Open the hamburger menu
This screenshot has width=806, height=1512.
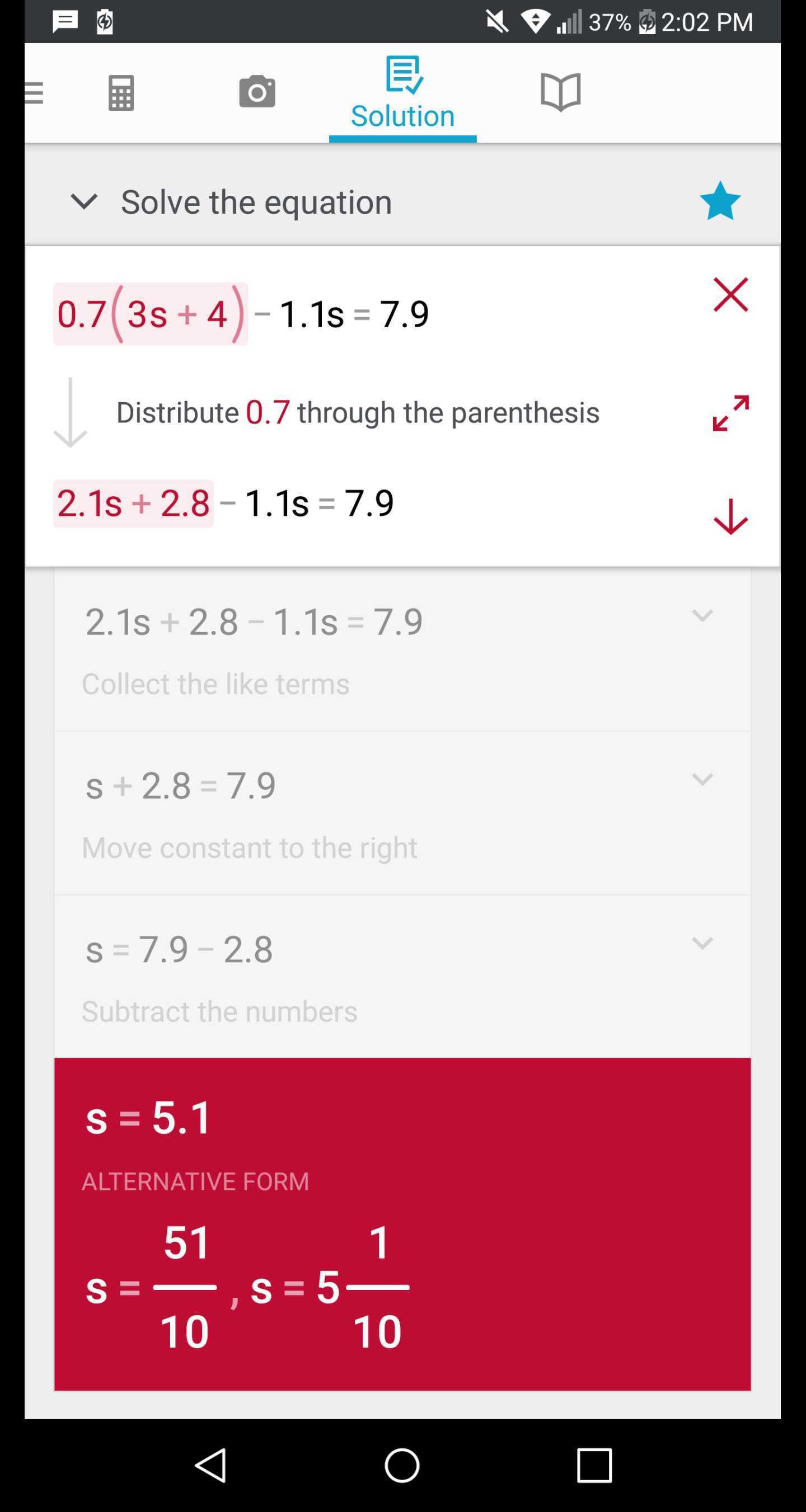click(34, 93)
